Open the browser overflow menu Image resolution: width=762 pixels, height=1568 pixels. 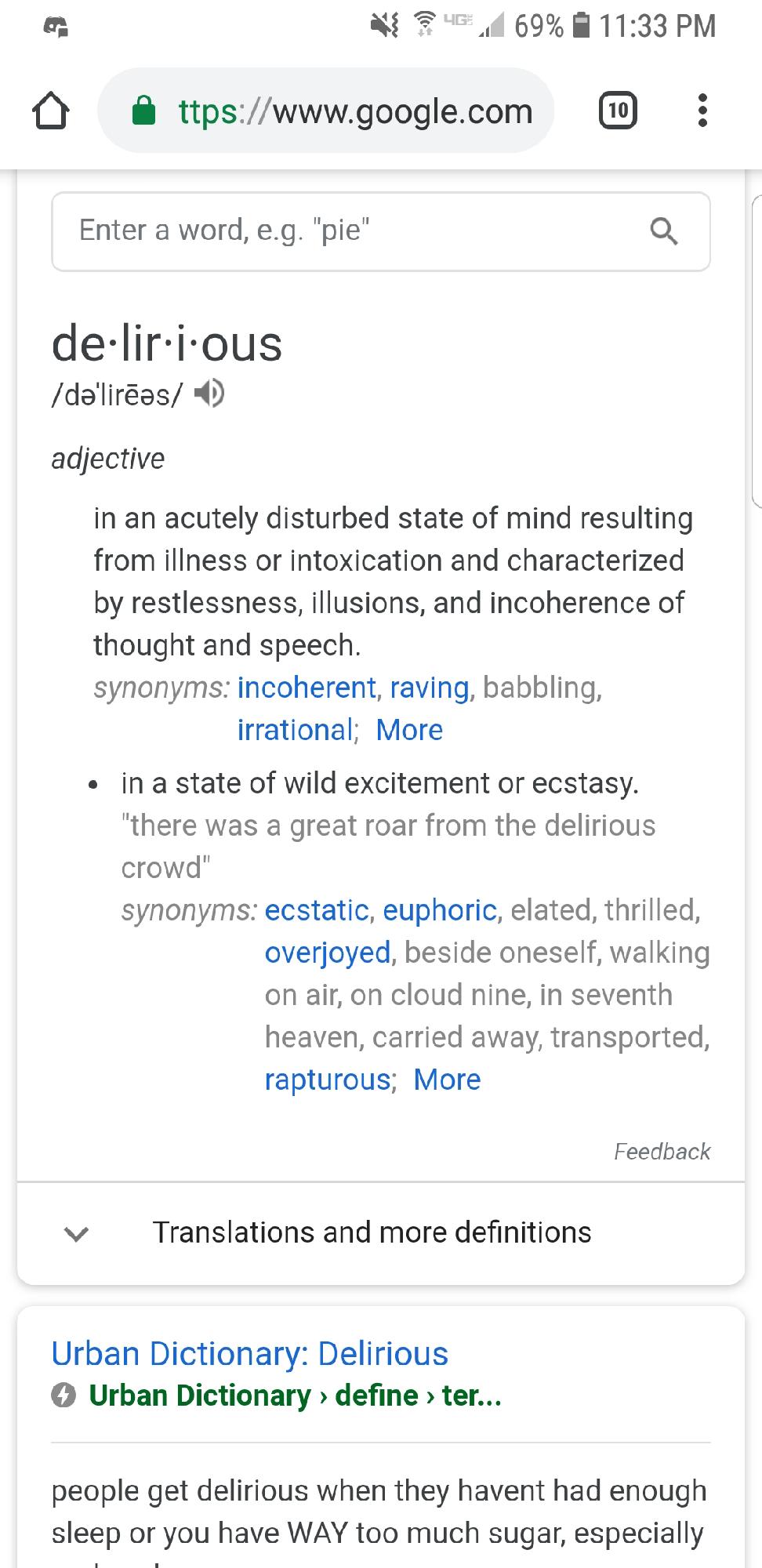(x=702, y=111)
